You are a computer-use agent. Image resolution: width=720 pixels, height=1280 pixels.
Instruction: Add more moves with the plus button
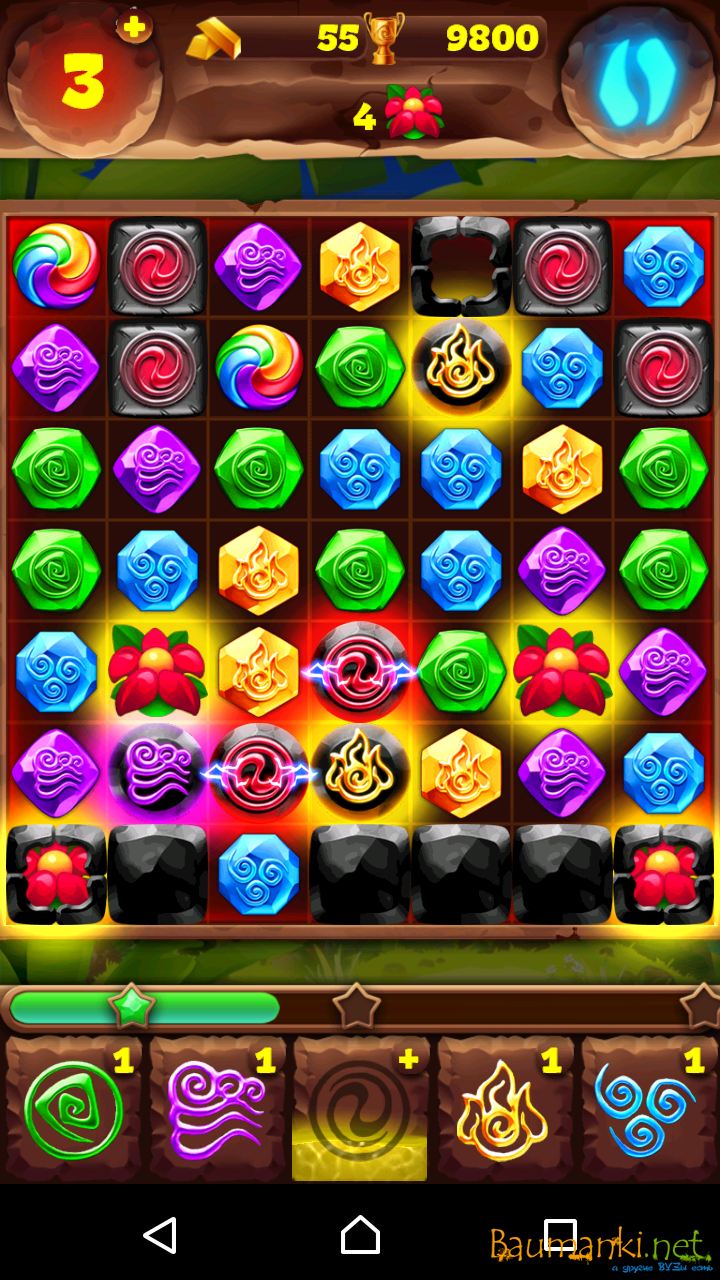click(134, 27)
